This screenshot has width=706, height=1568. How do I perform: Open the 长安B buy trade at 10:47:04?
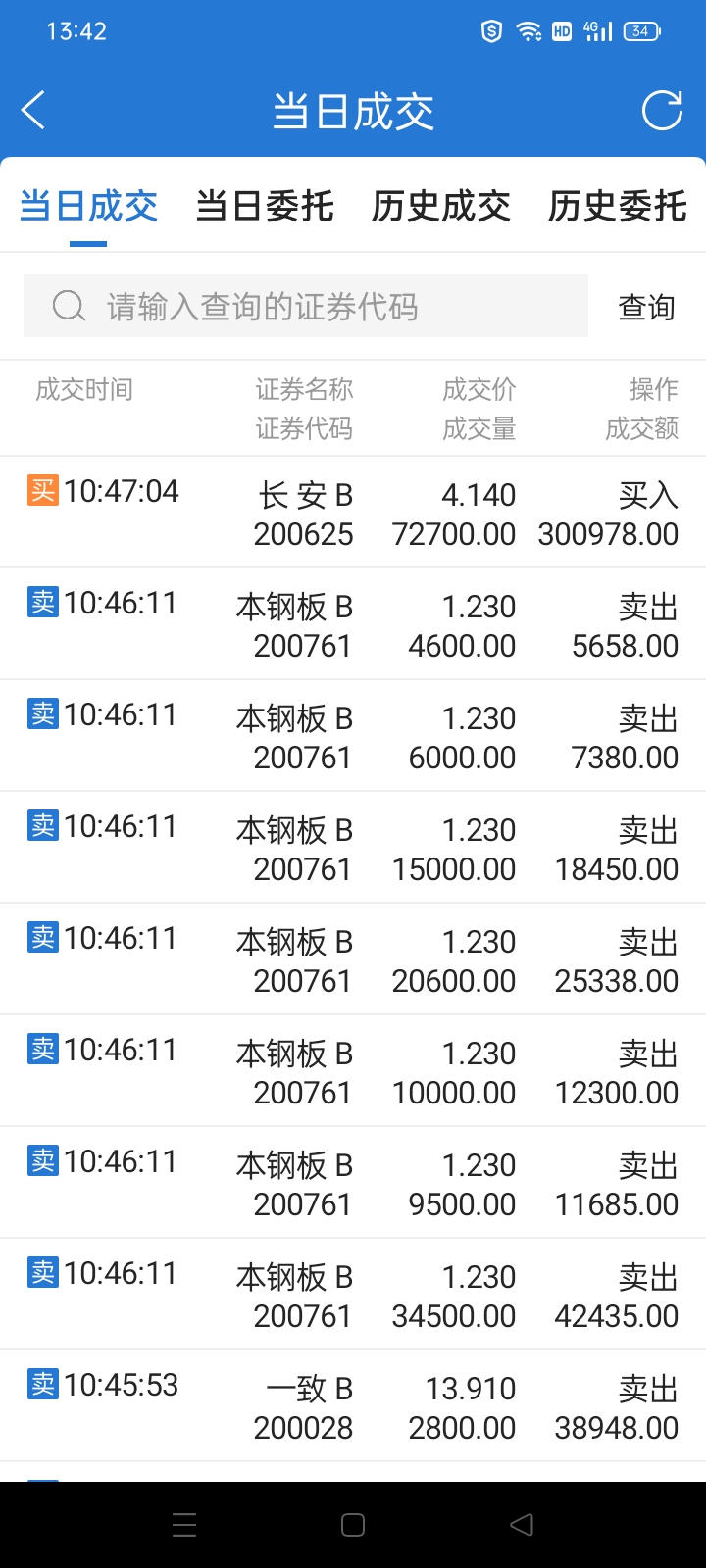pos(353,513)
